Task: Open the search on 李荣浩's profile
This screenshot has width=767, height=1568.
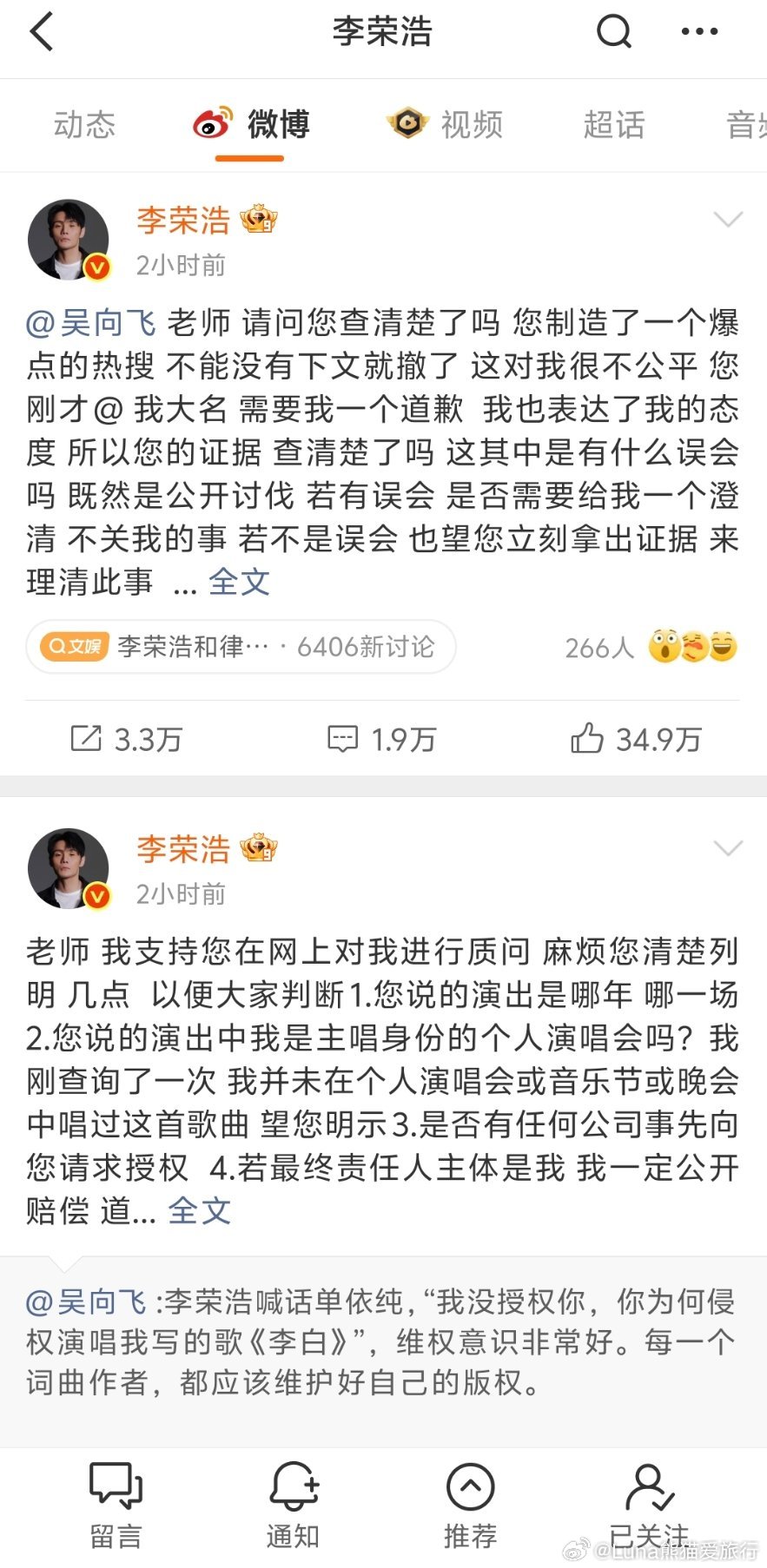Action: click(615, 31)
